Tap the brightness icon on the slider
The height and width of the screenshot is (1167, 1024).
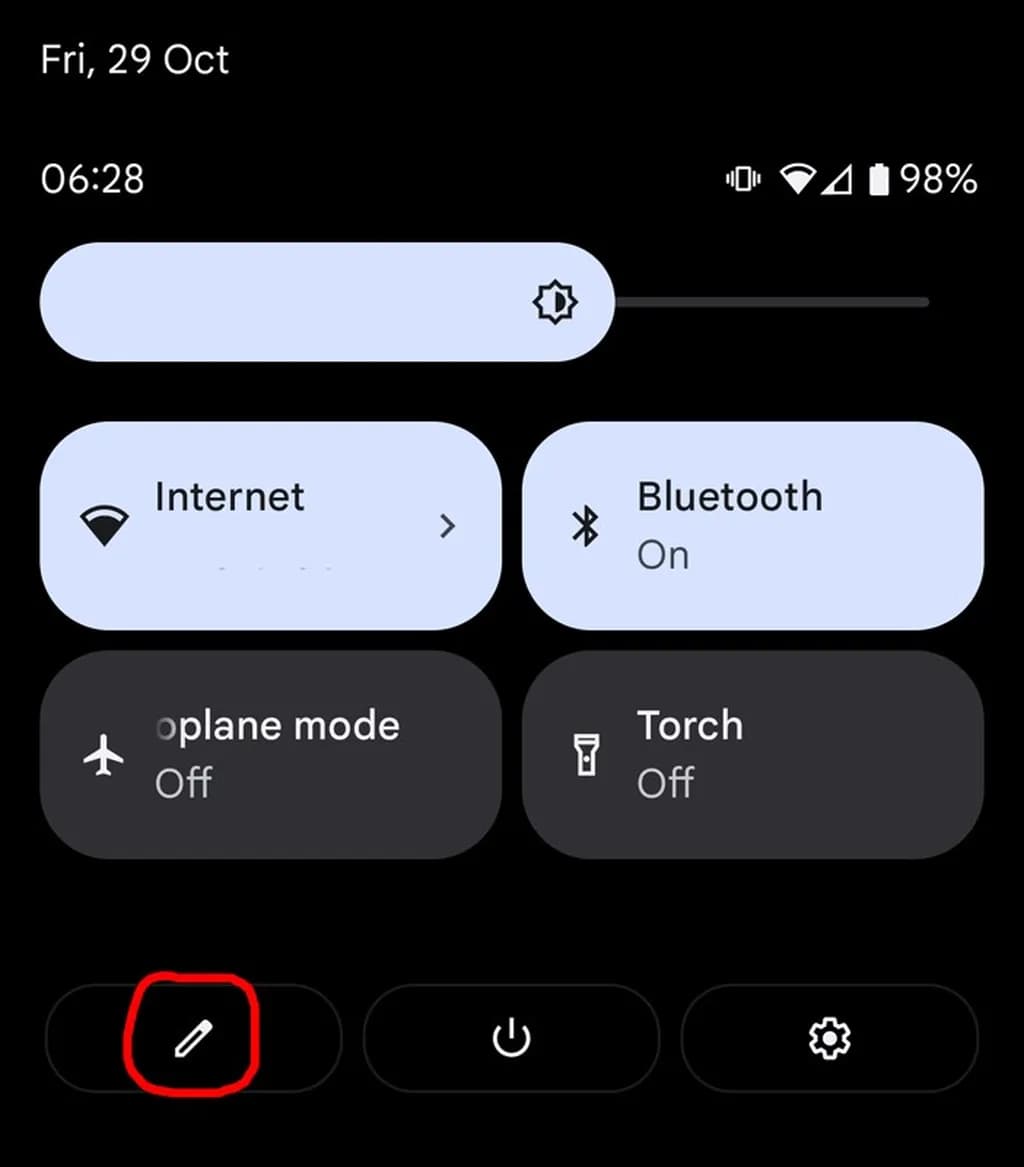(557, 301)
